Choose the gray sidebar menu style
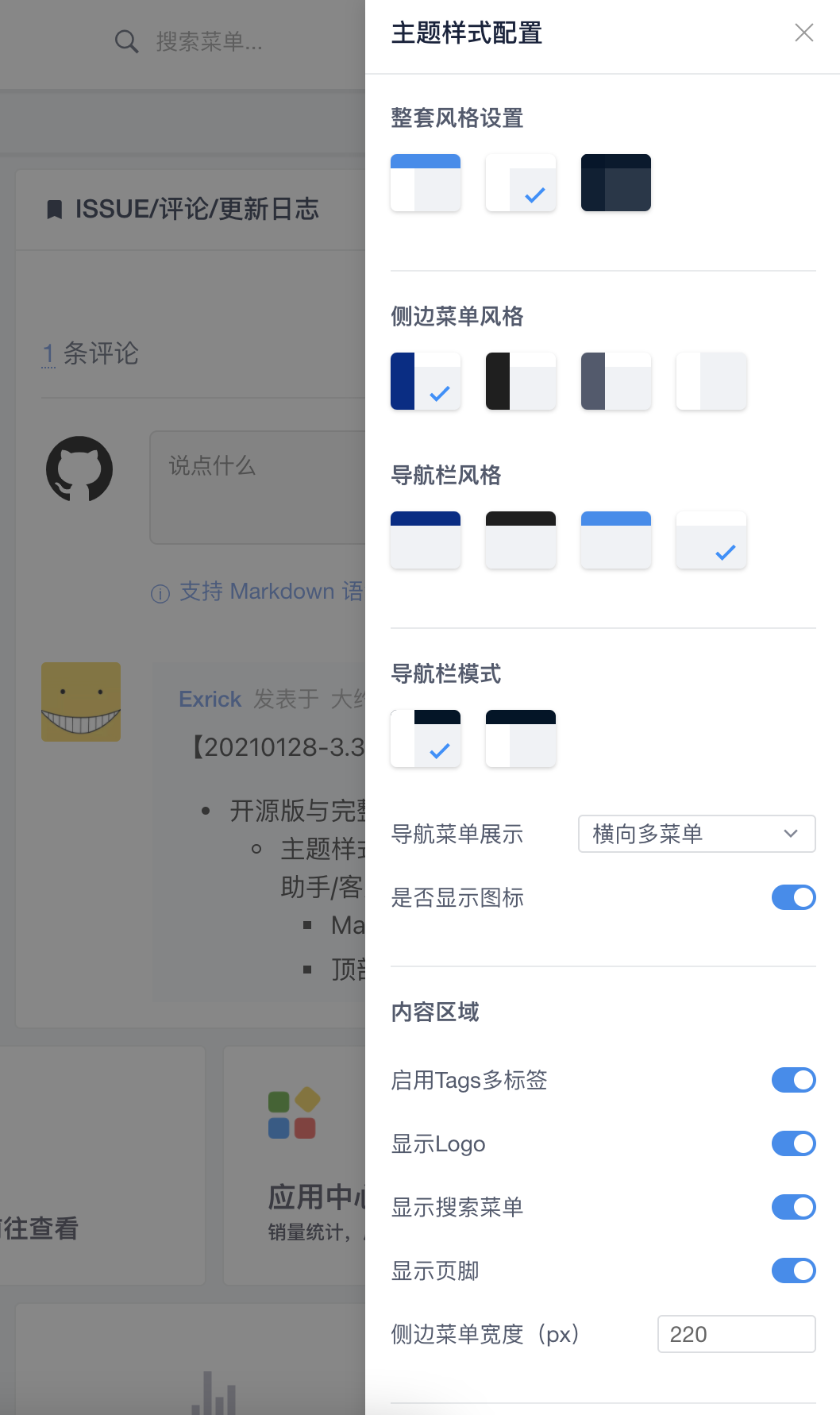The image size is (840, 1415). pyautogui.click(x=615, y=381)
